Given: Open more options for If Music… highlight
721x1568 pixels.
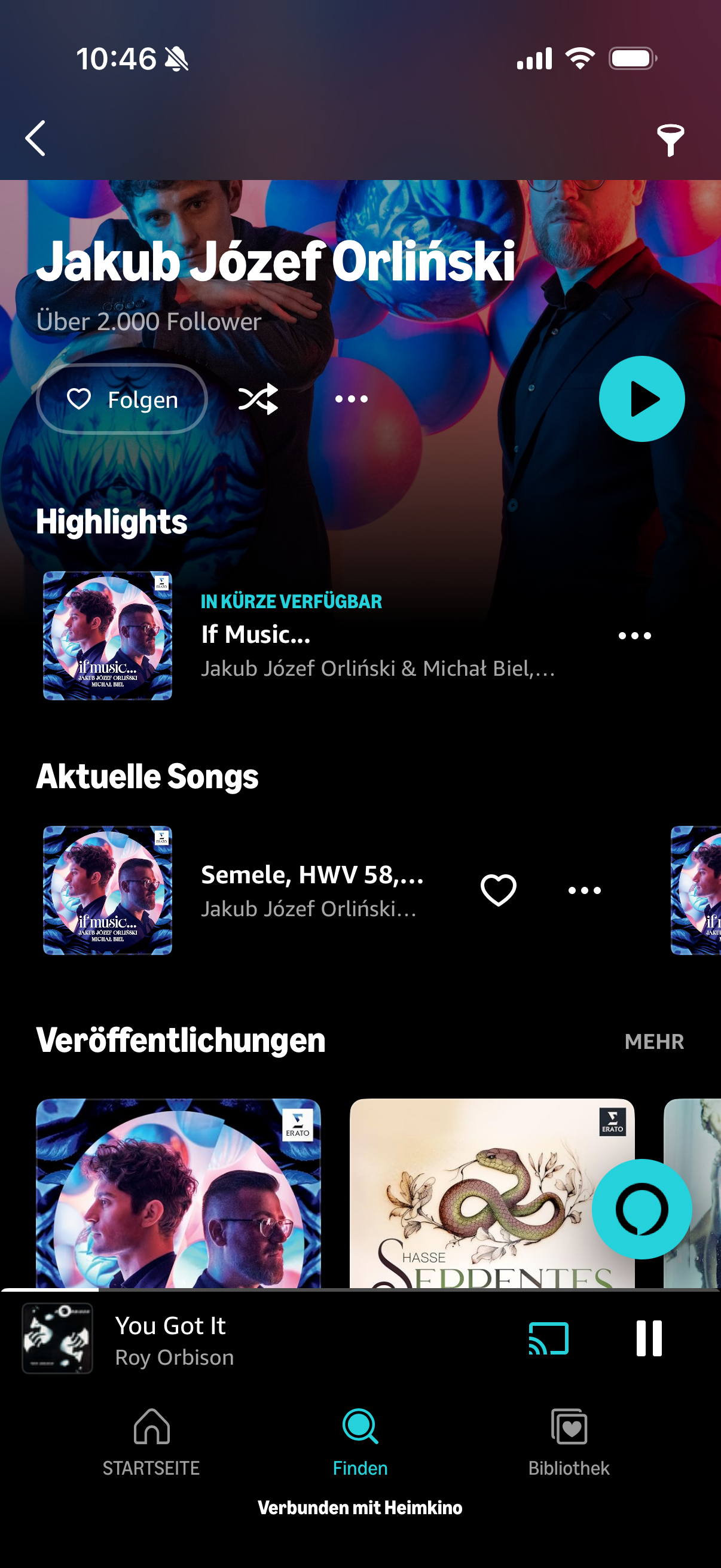Looking at the screenshot, I should click(634, 636).
